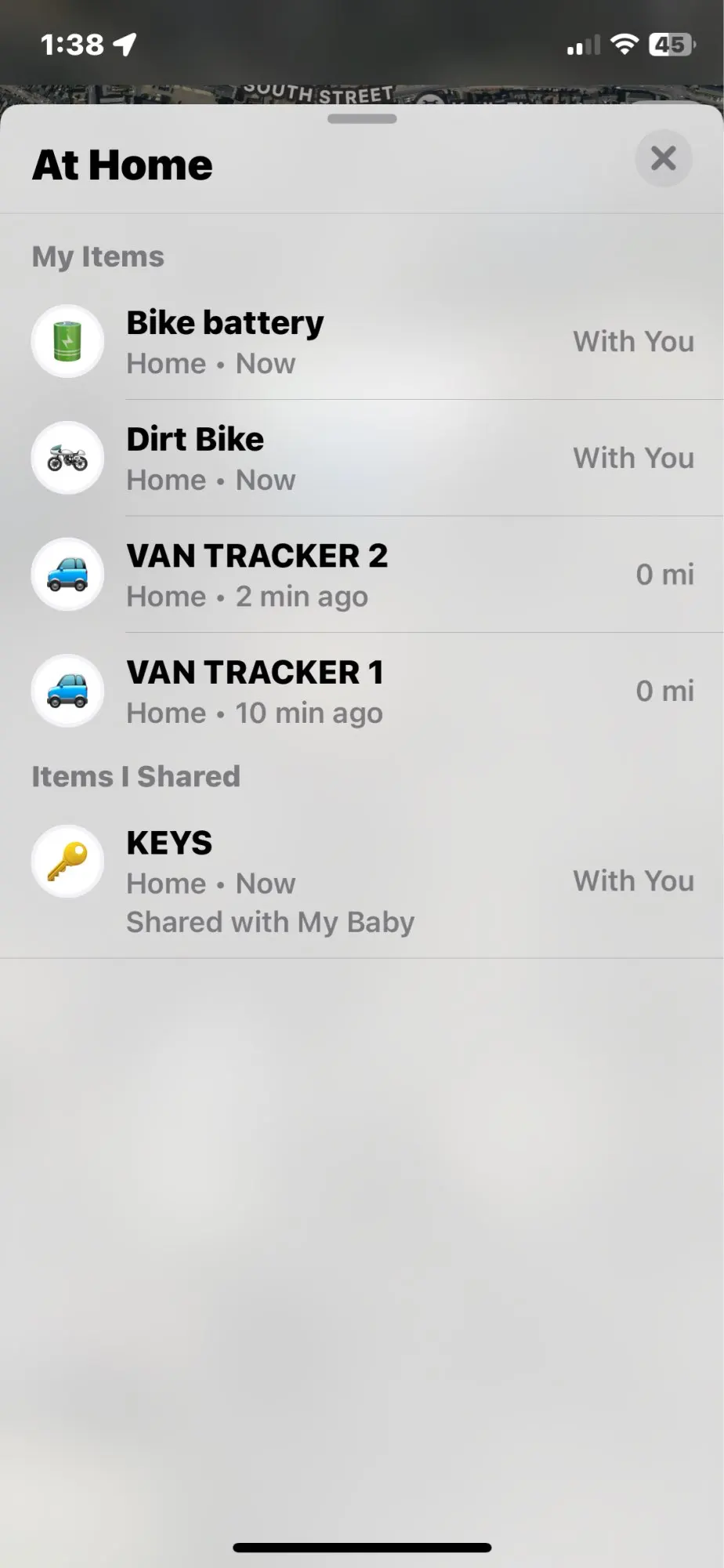
Task: Select the Dirt Bike item
Action: tap(362, 458)
